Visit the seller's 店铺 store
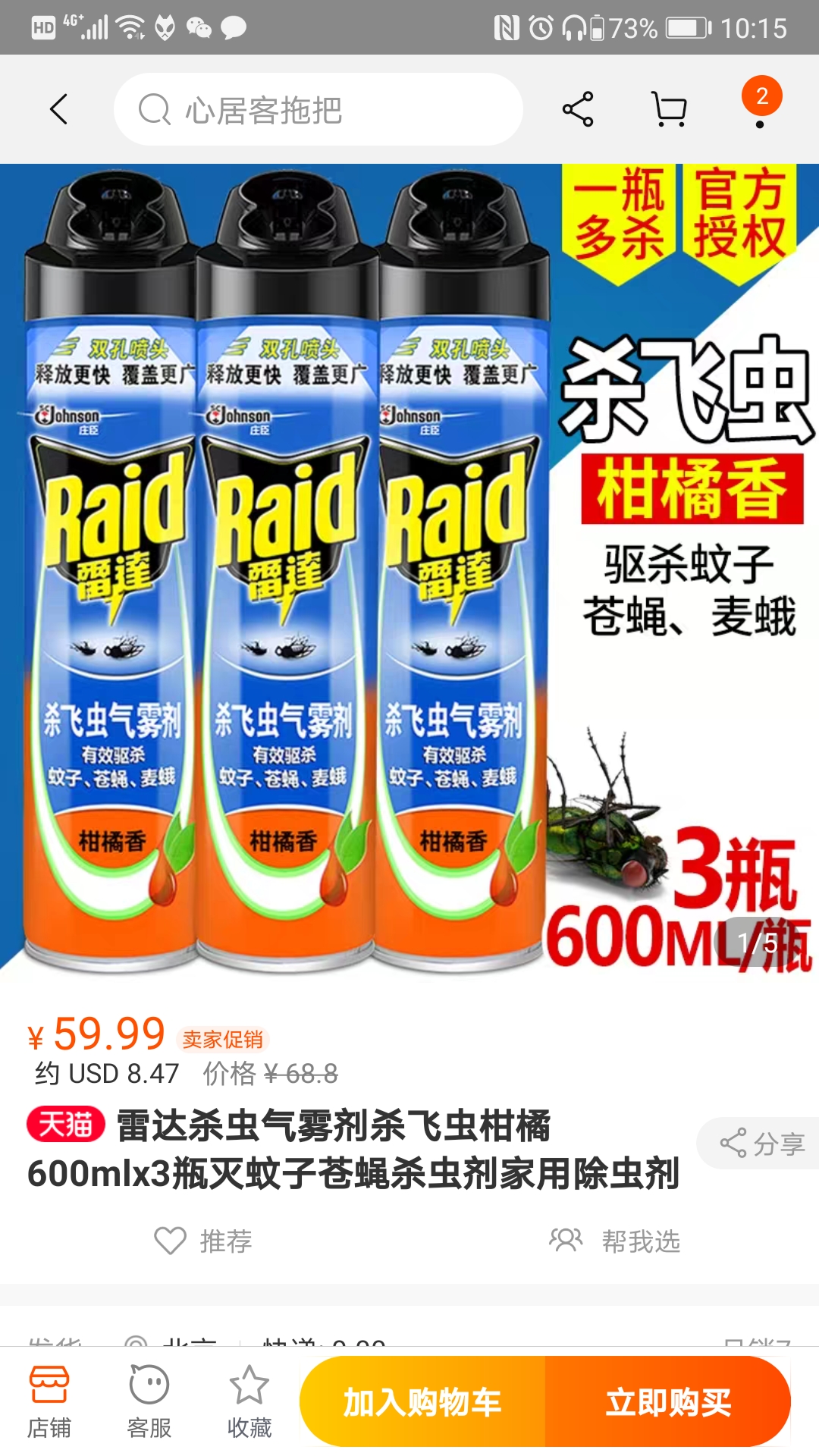Screen dimensions: 819x1456 pyautogui.click(x=49, y=1401)
